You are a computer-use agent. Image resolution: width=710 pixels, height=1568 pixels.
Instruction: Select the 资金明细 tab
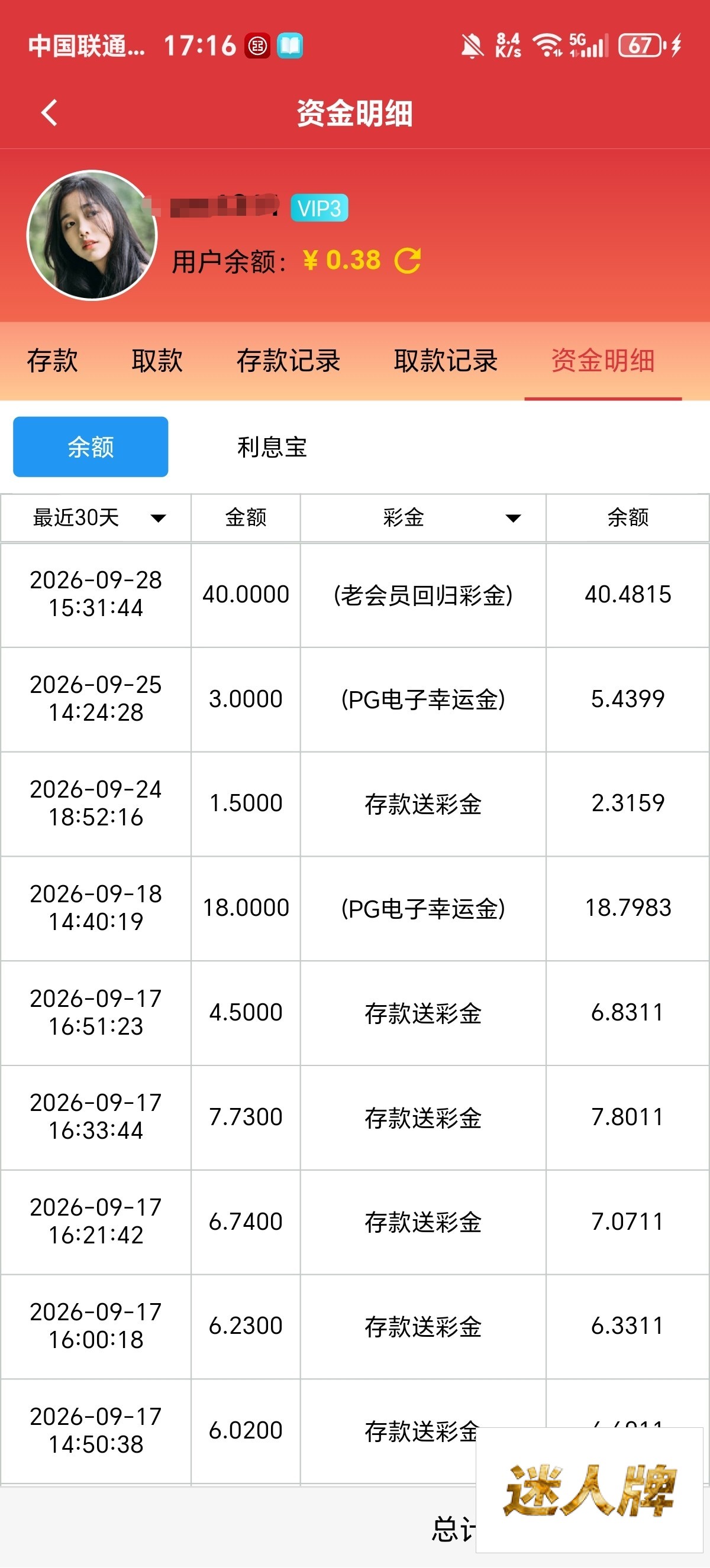(x=603, y=361)
